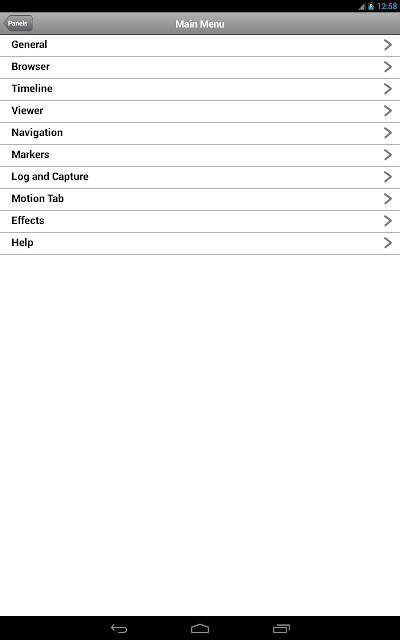
Task: Open Navigation shortcuts
Action: [200, 133]
